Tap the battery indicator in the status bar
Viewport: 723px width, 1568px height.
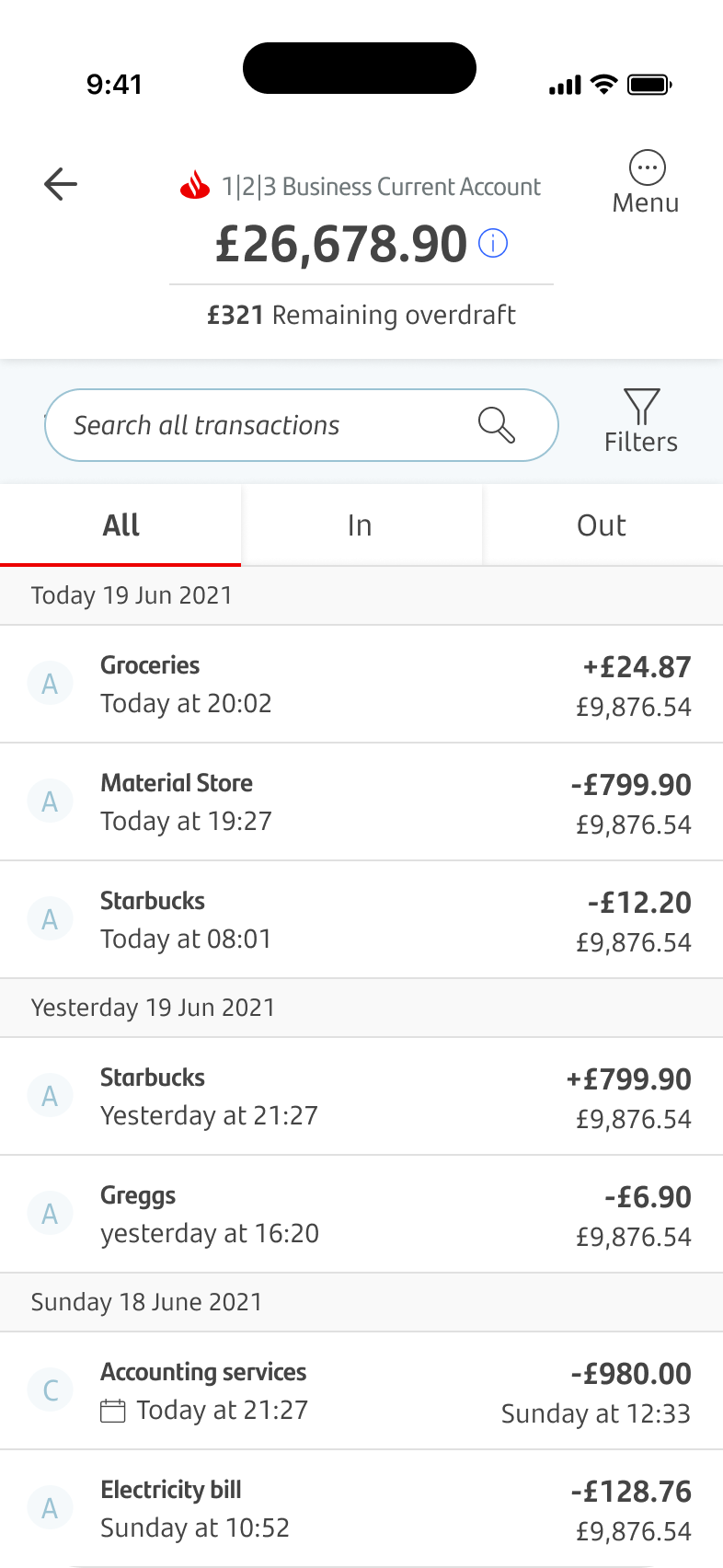tap(650, 84)
